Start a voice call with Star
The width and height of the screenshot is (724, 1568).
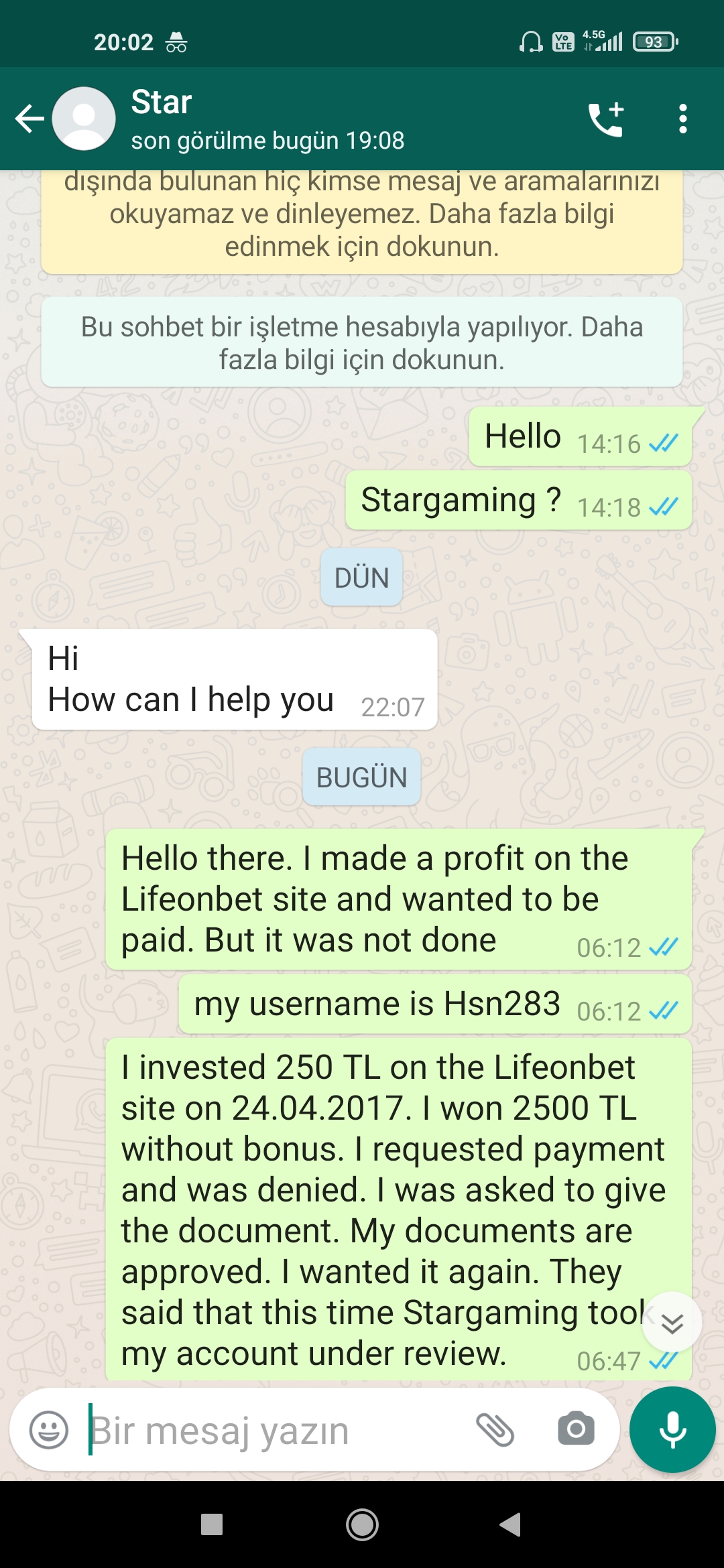point(606,119)
